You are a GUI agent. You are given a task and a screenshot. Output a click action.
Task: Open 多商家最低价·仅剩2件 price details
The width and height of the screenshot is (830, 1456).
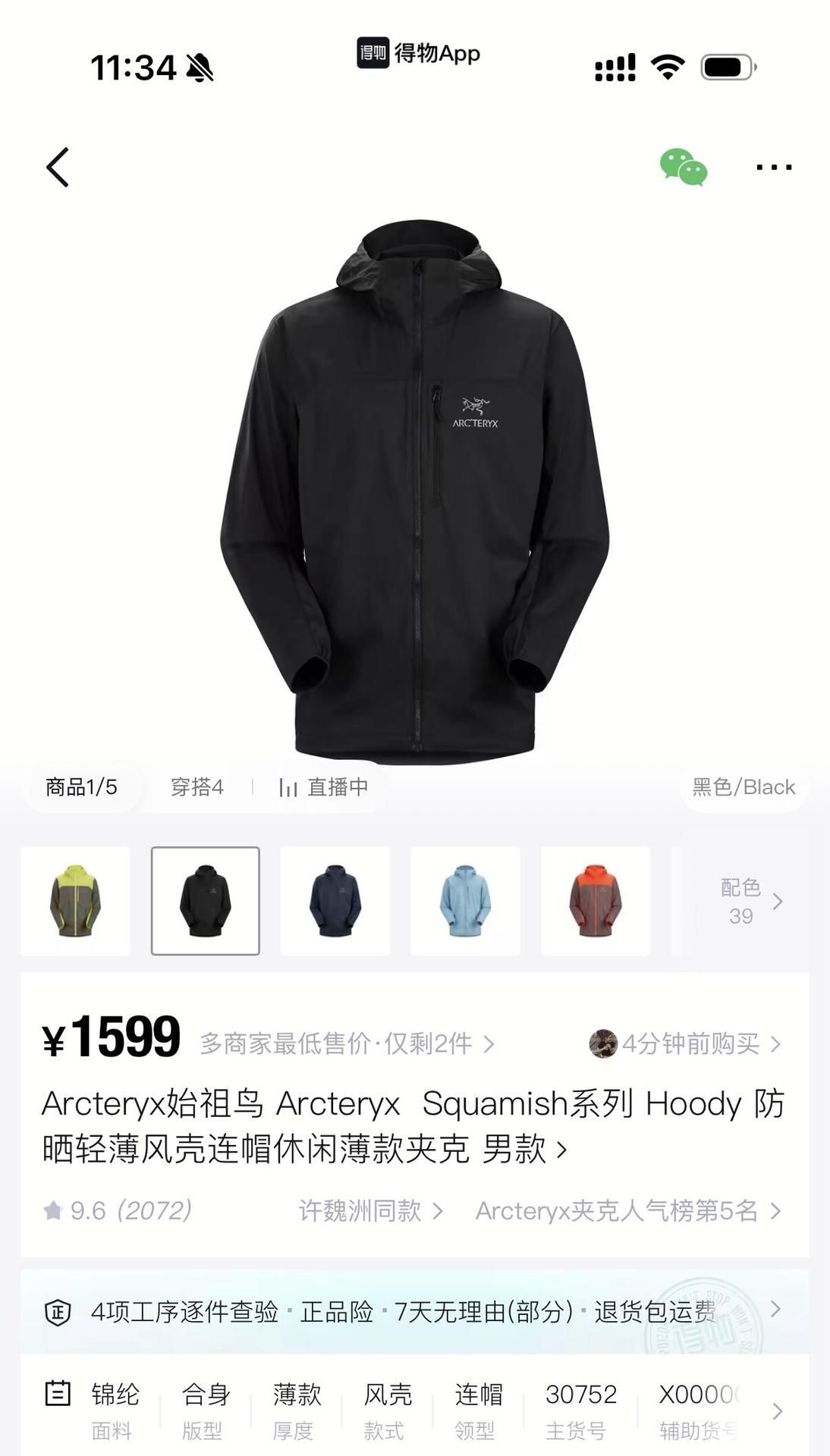[x=347, y=1043]
